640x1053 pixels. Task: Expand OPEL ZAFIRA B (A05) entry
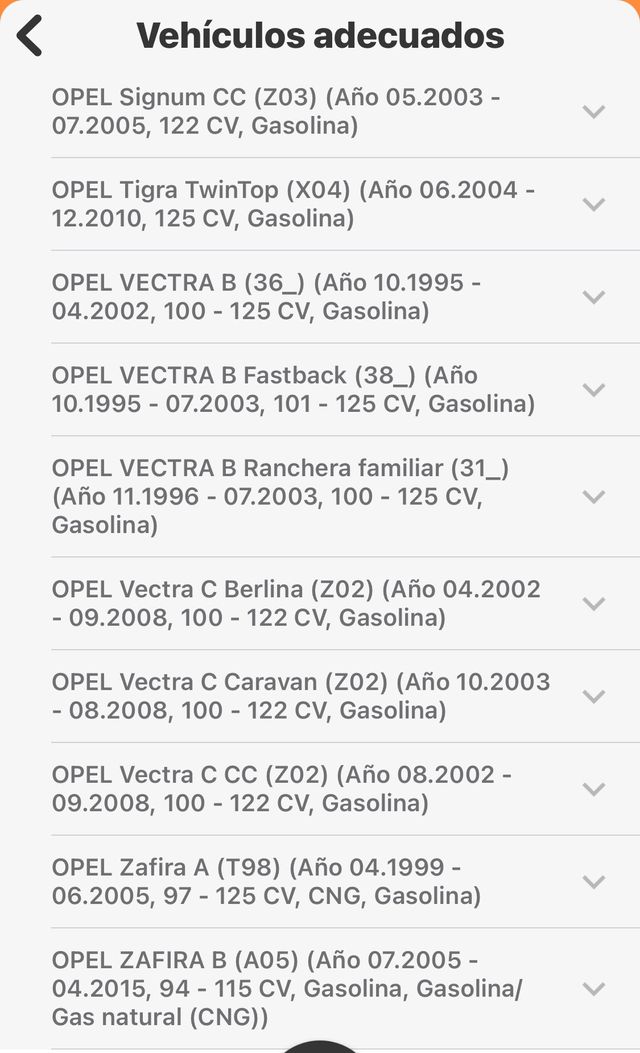pyautogui.click(x=594, y=989)
